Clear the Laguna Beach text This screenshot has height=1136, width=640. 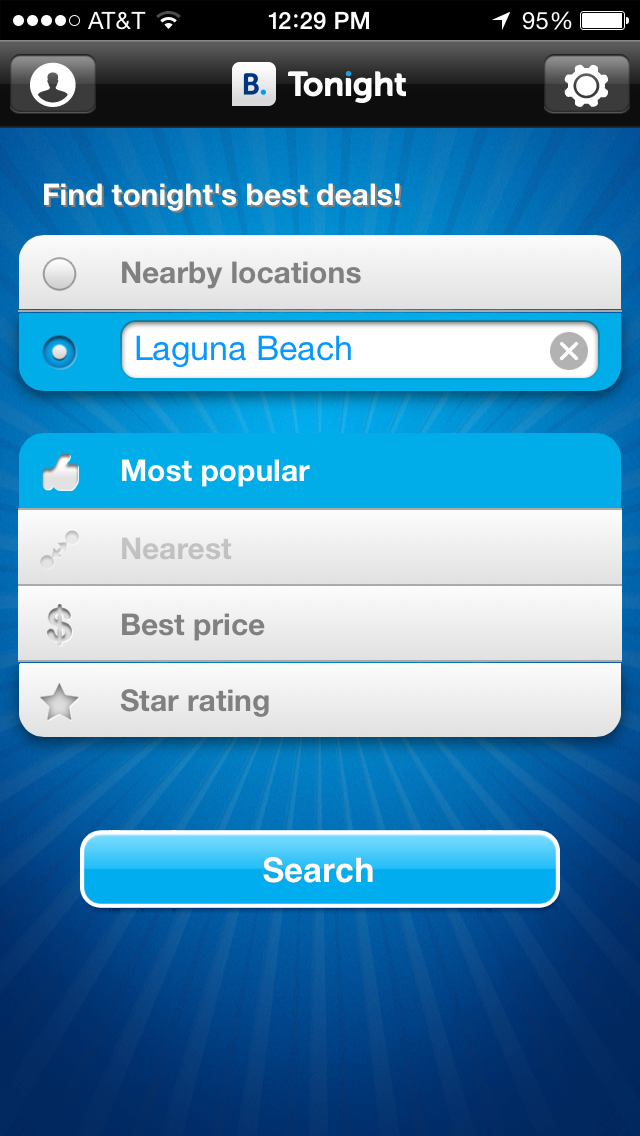569,351
